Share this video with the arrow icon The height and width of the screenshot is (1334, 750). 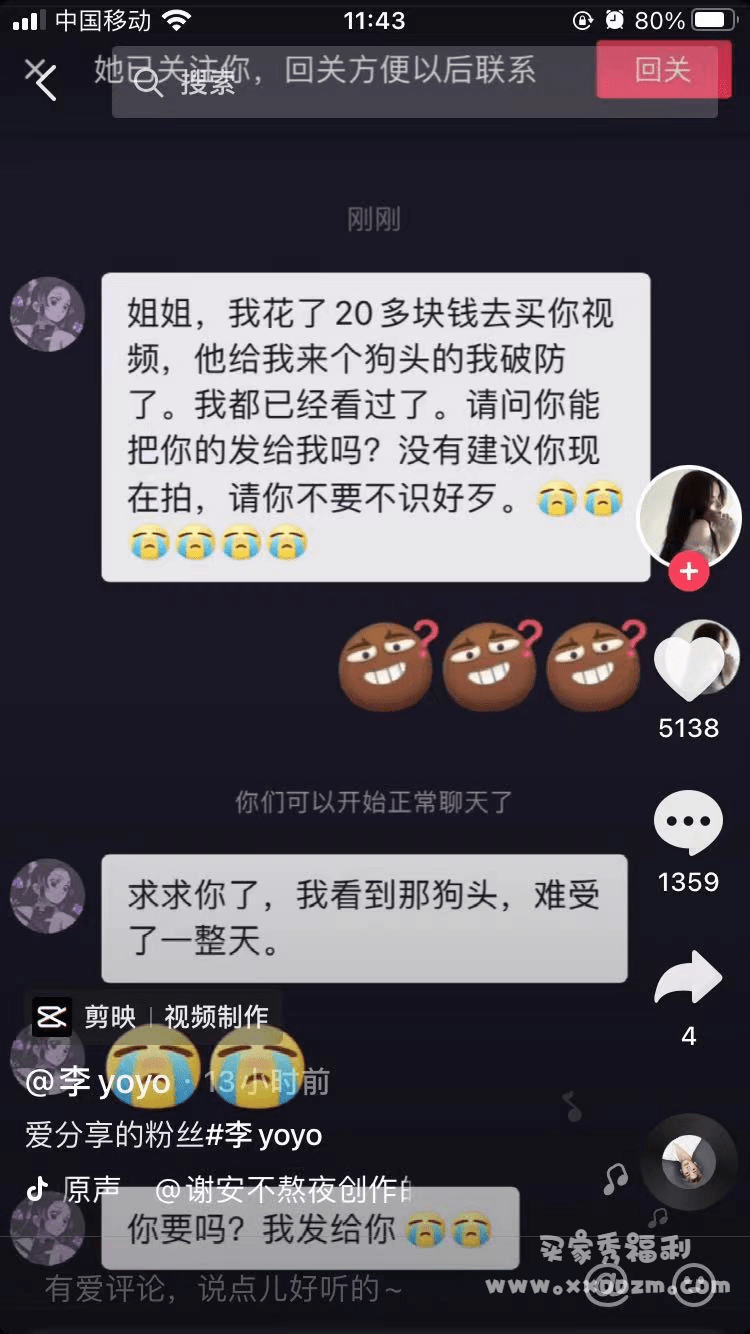(x=688, y=979)
